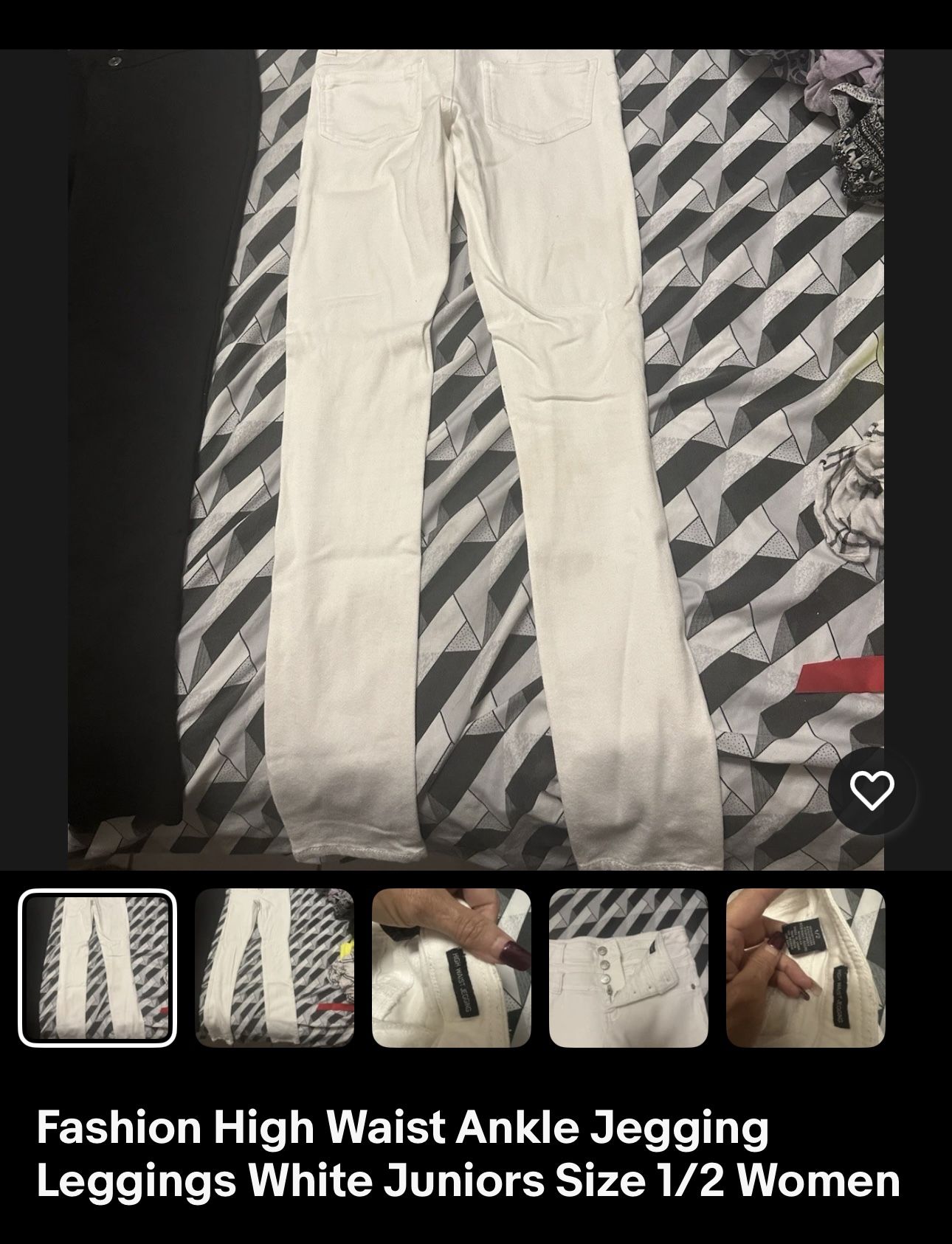Select the first thumbnail of white jeggings
This screenshot has width=952, height=1244.
pos(97,967)
